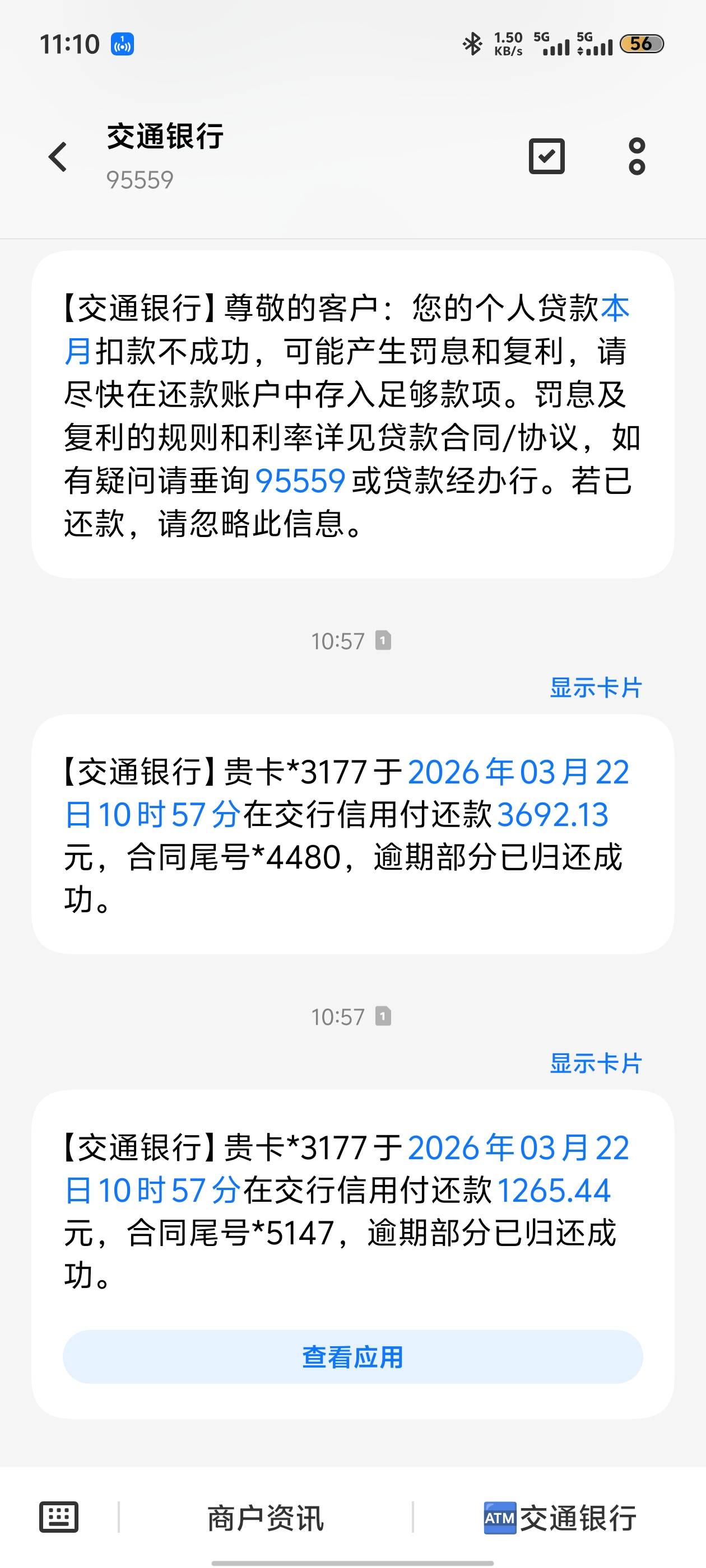Open the 商户资讯 menu
Image resolution: width=706 pixels, height=1568 pixels.
pyautogui.click(x=266, y=1518)
